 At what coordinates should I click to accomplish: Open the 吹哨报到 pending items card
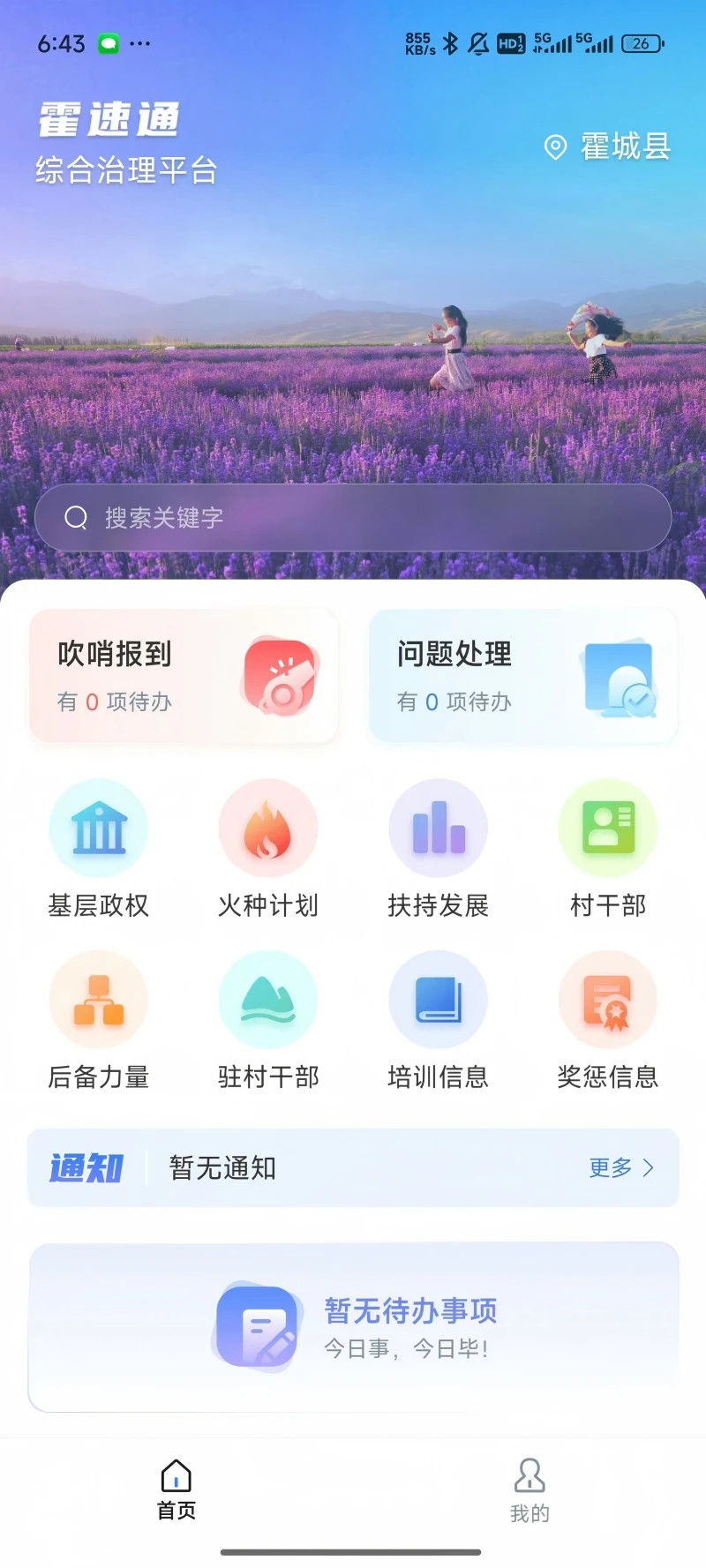point(183,676)
